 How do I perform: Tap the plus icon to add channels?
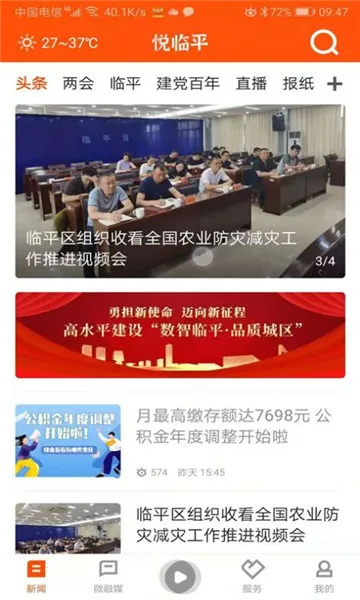[334, 84]
